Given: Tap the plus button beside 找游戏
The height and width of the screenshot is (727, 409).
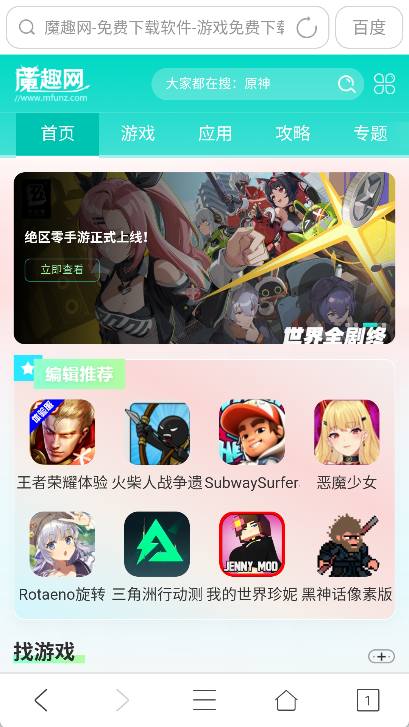Looking at the screenshot, I should click(381, 656).
